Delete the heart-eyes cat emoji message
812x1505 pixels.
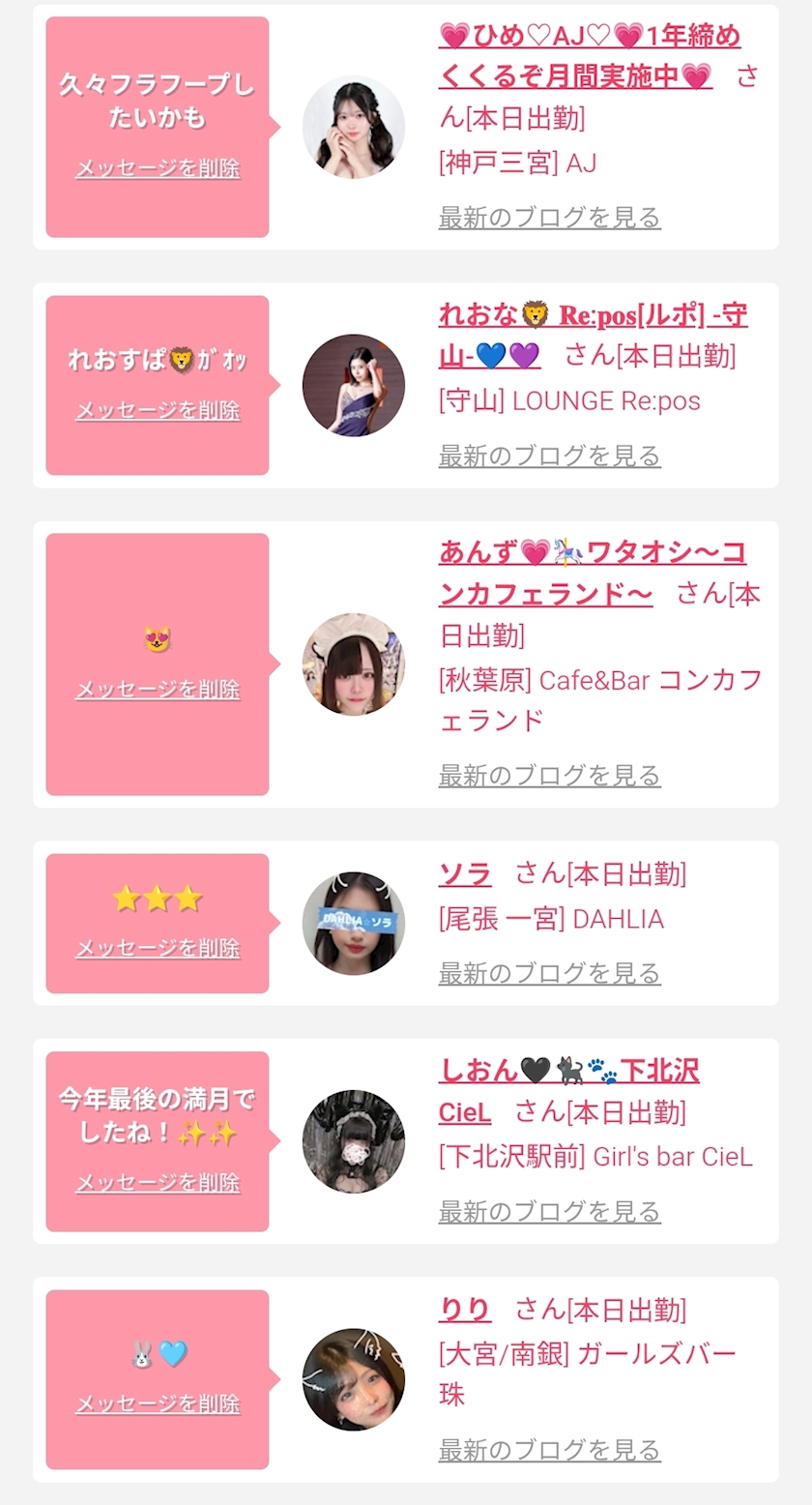[x=158, y=690]
